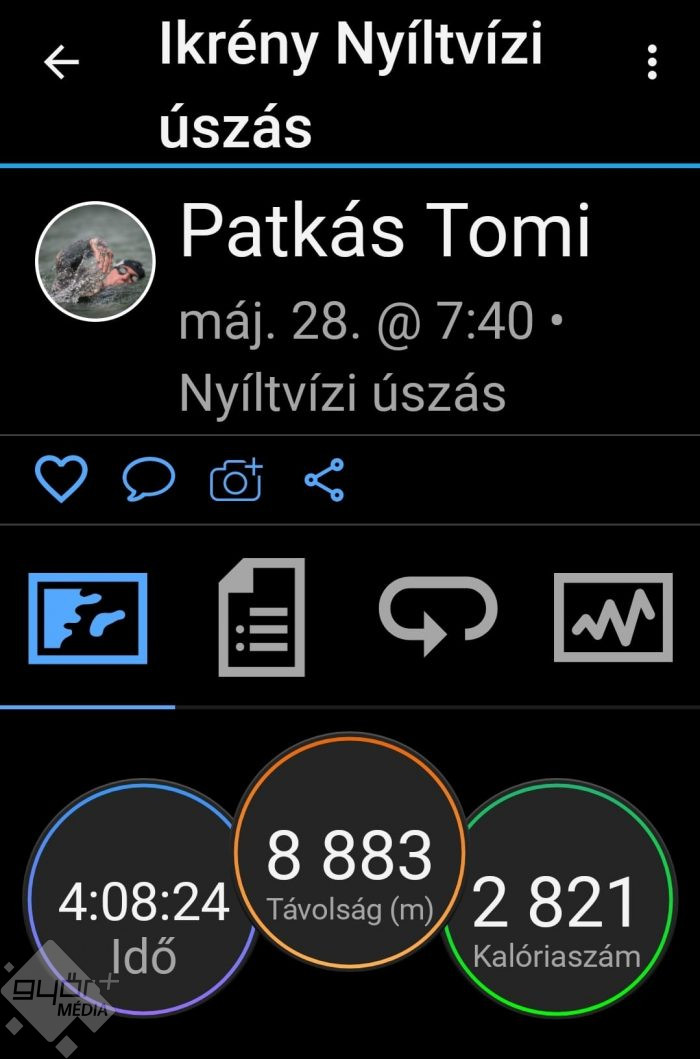Open Patkás Tomi's profile picture
This screenshot has height=1059, width=700.
pos(96,261)
